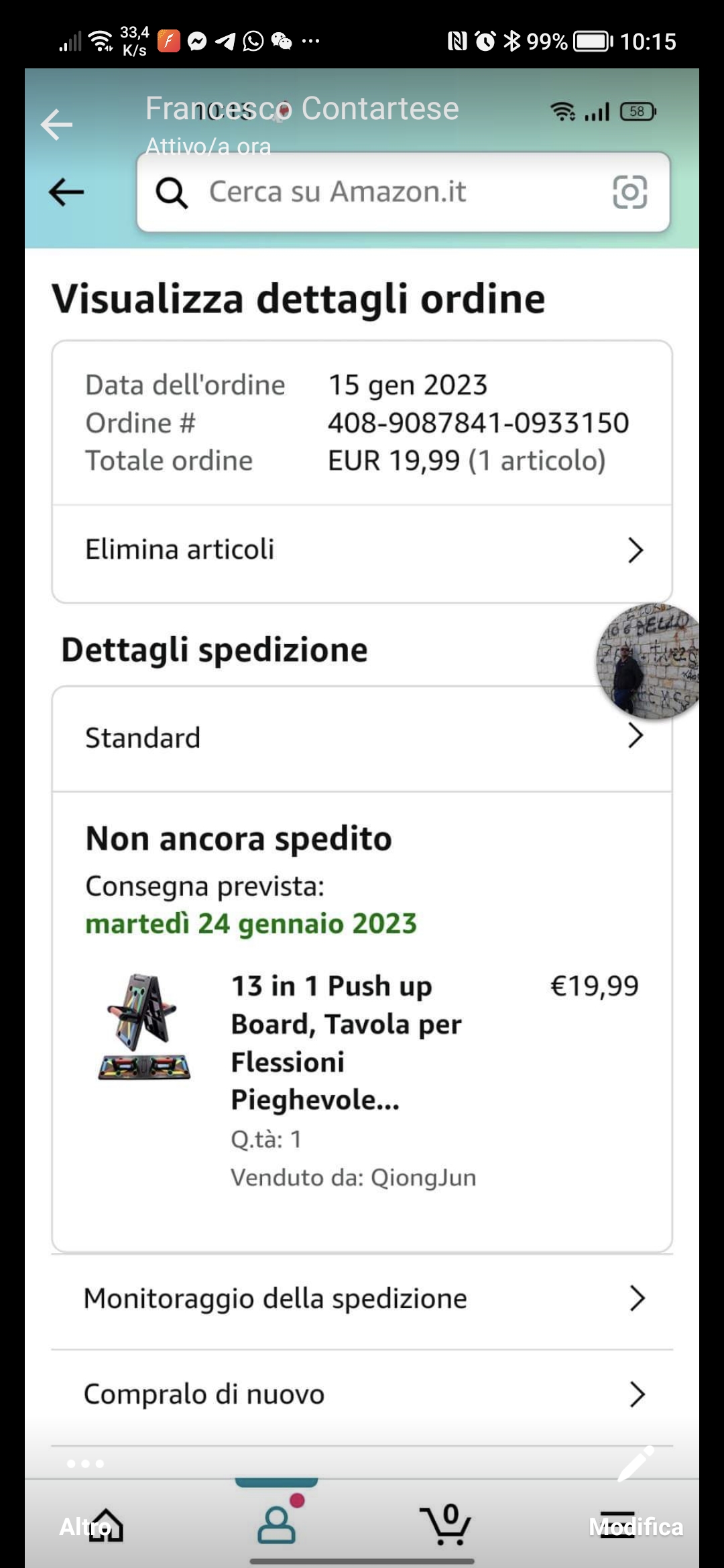Image resolution: width=724 pixels, height=1568 pixels.
Task: Open the floating chat head bubble
Action: click(x=648, y=661)
